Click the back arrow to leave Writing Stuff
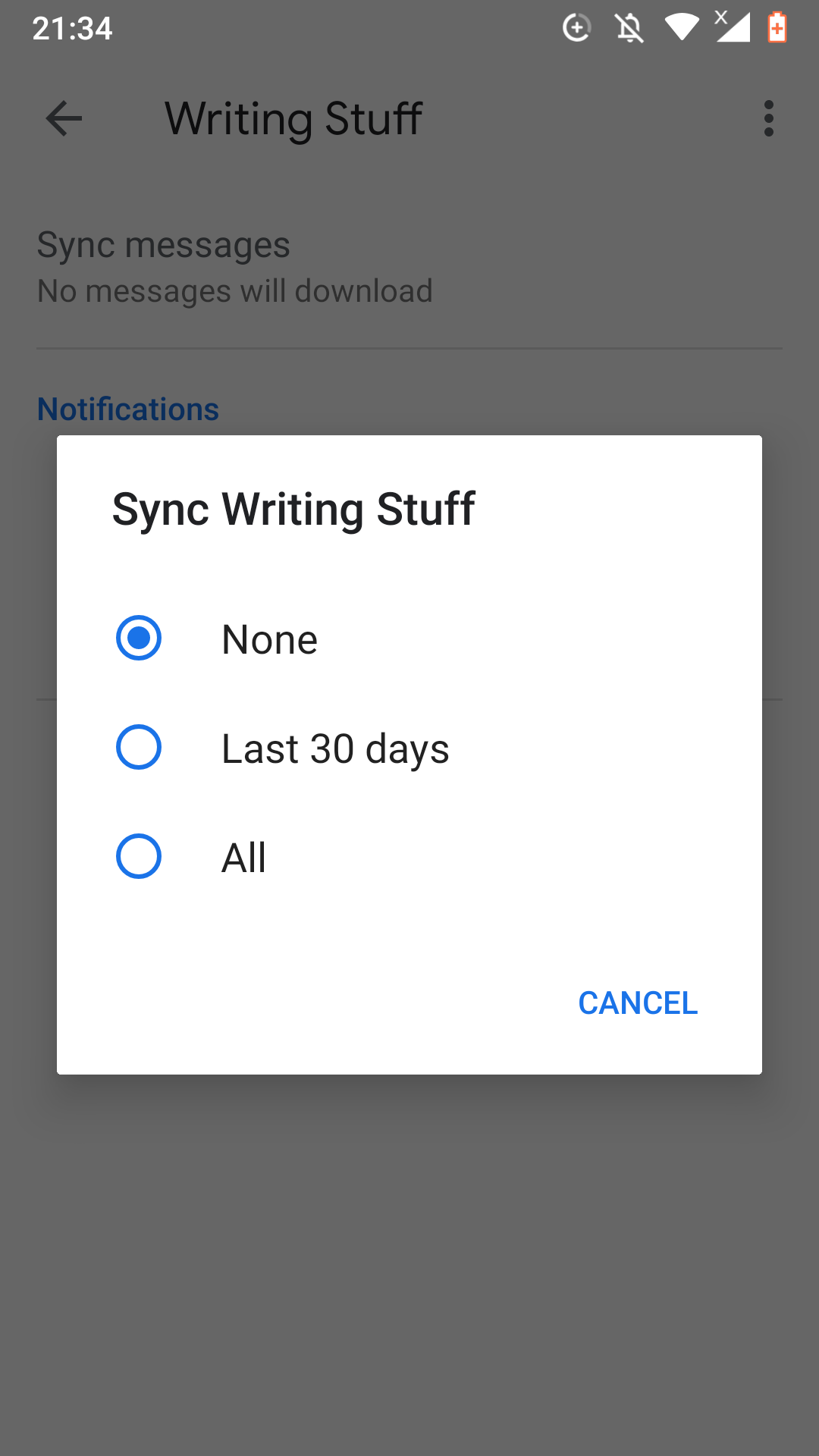 63,118
